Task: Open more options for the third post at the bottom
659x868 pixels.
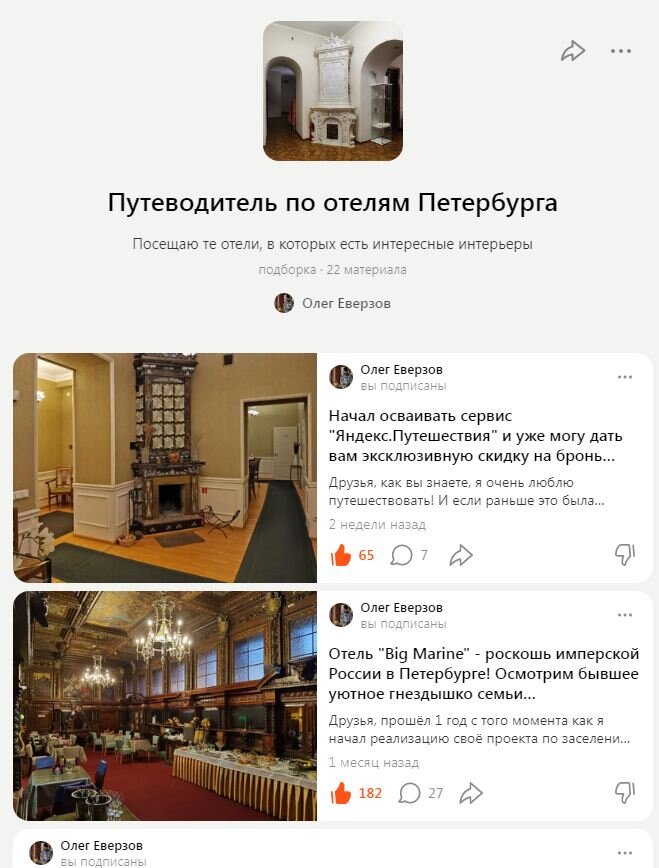Action: pos(625,853)
